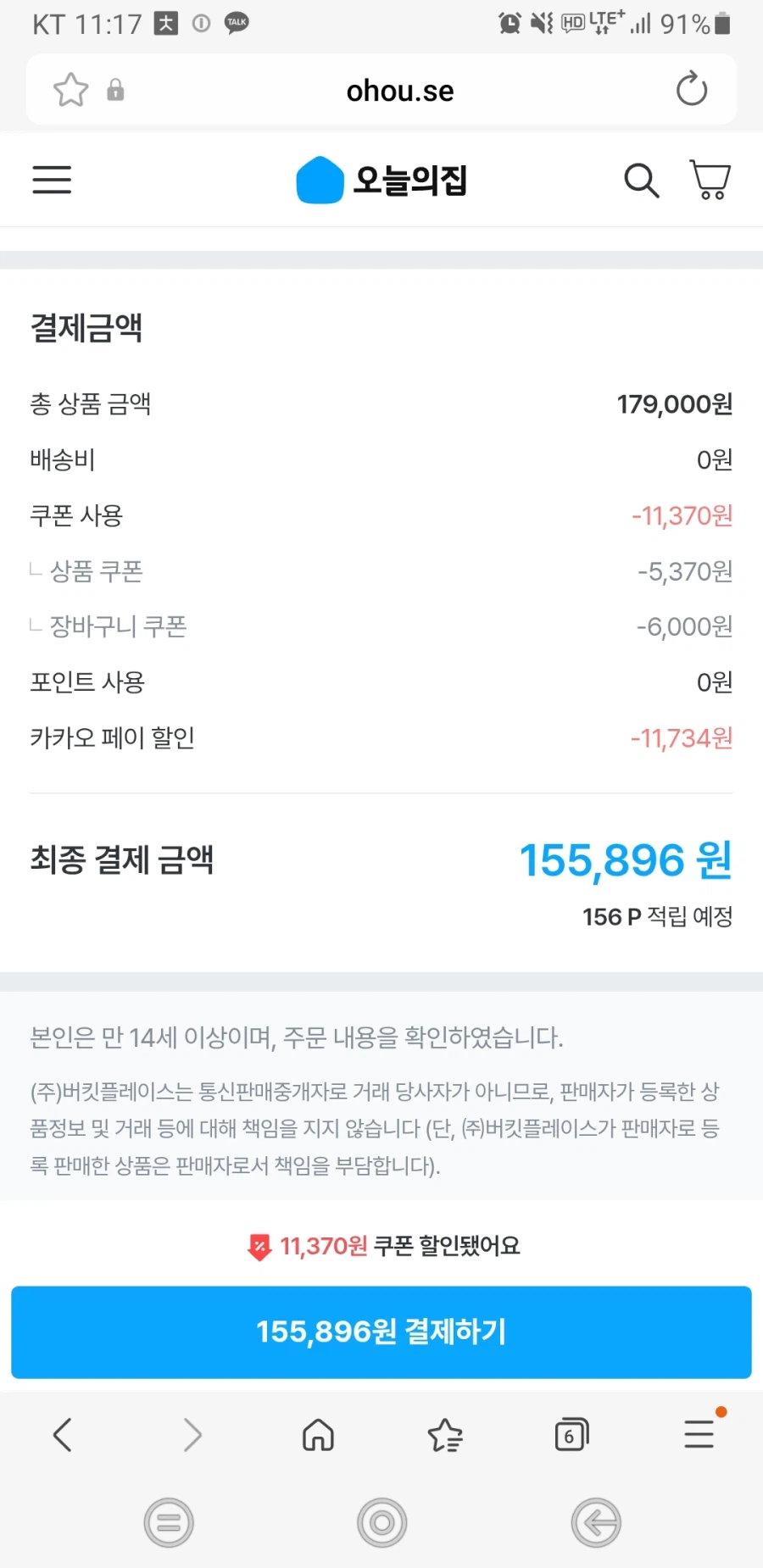Screen dimensions: 763x1568
Task: View site security via the lock icon
Action: coord(117,89)
